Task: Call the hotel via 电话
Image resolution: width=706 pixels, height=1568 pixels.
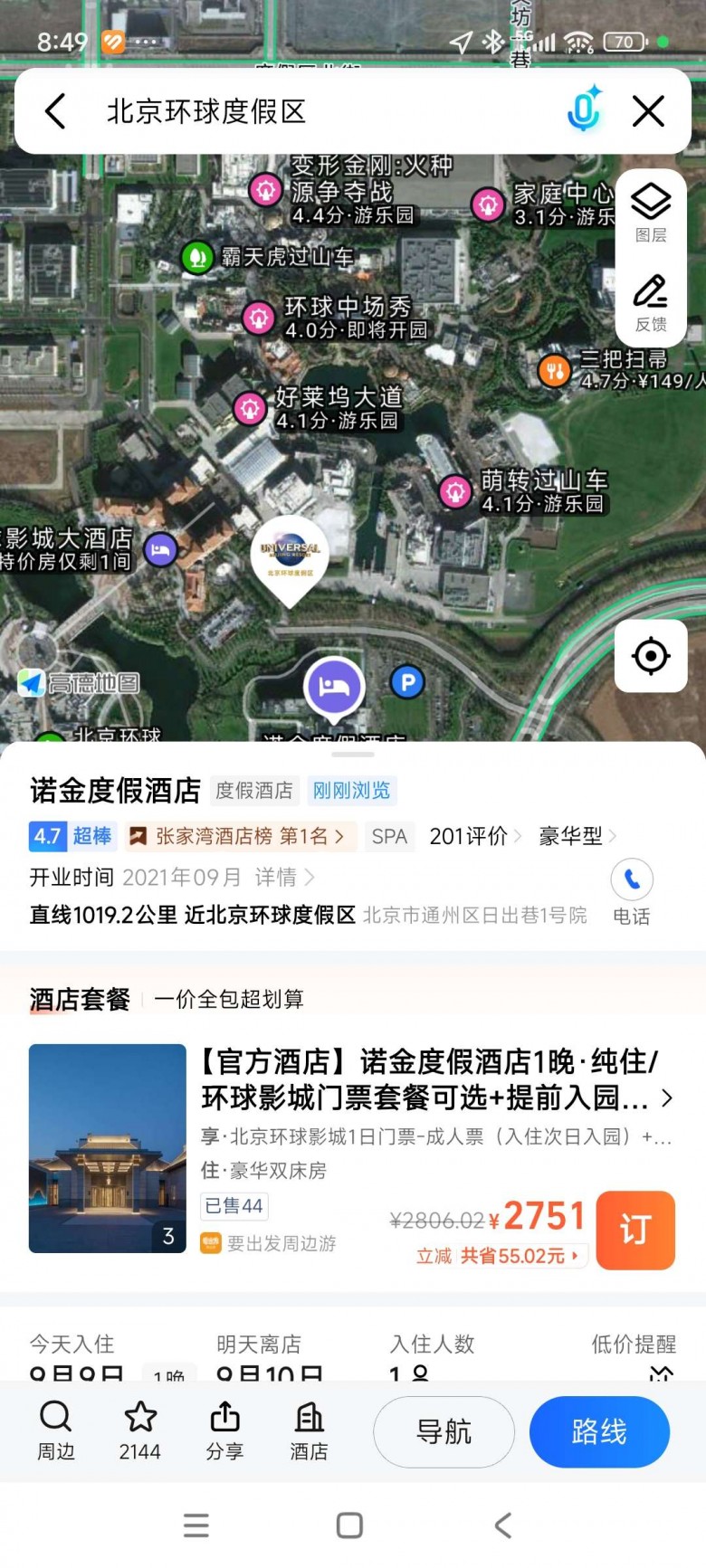Action: coord(632,889)
